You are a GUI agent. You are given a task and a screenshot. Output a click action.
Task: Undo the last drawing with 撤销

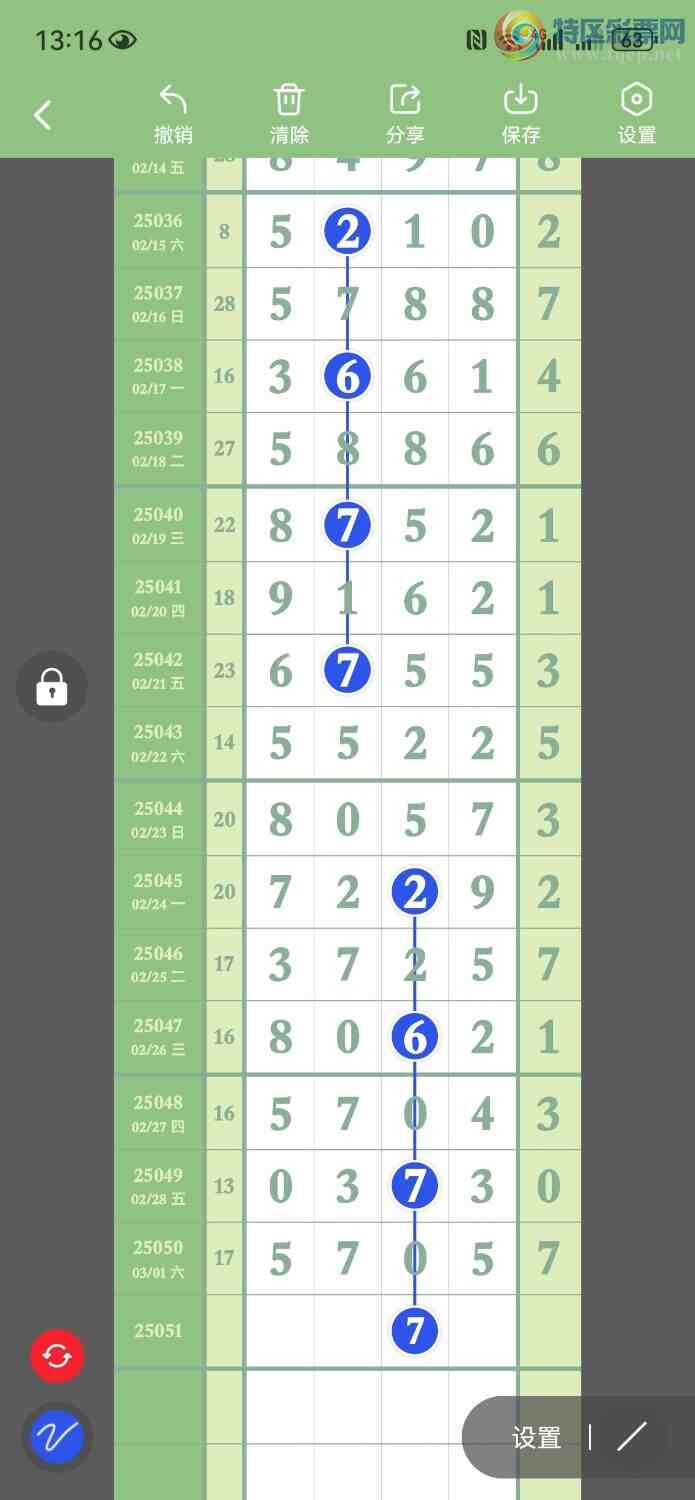click(173, 114)
